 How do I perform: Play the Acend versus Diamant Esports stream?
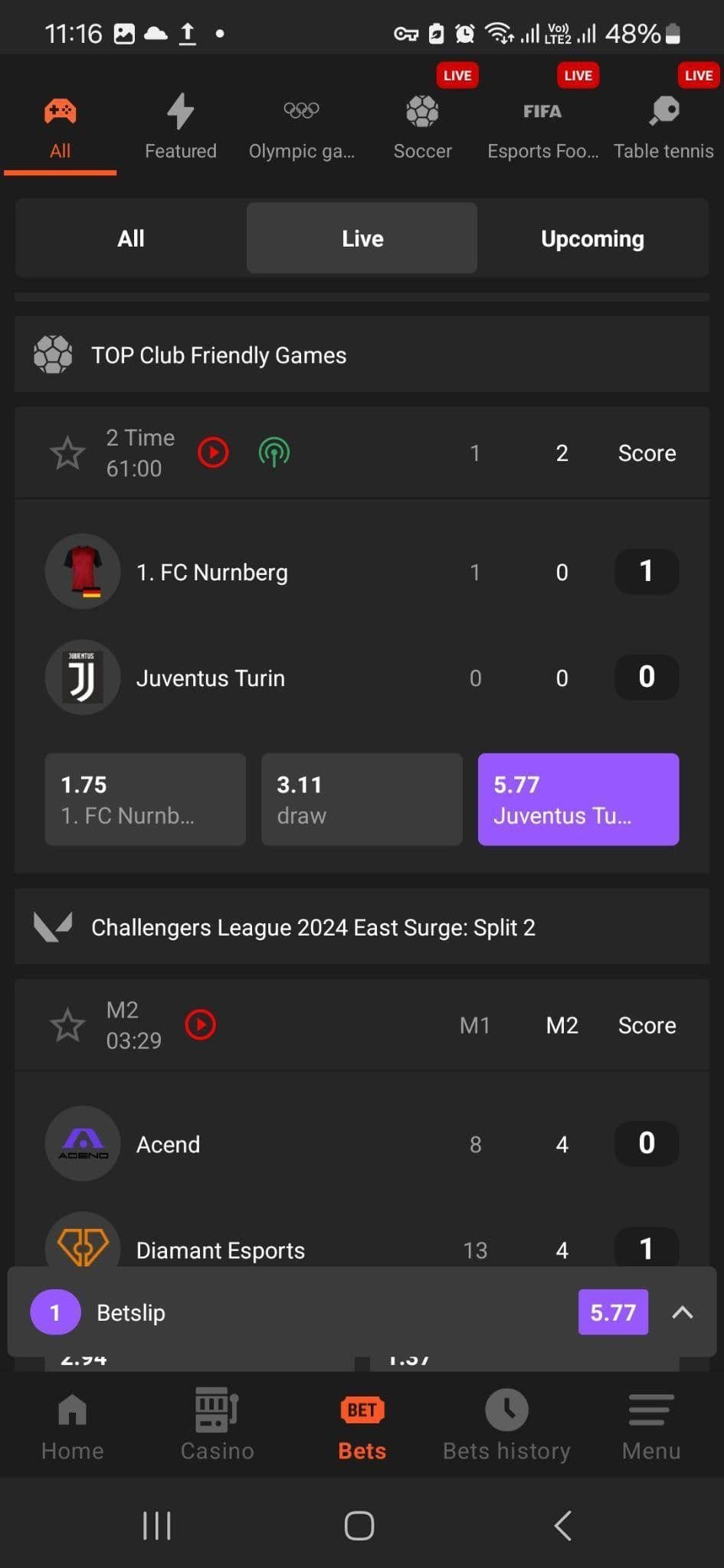coord(200,1025)
